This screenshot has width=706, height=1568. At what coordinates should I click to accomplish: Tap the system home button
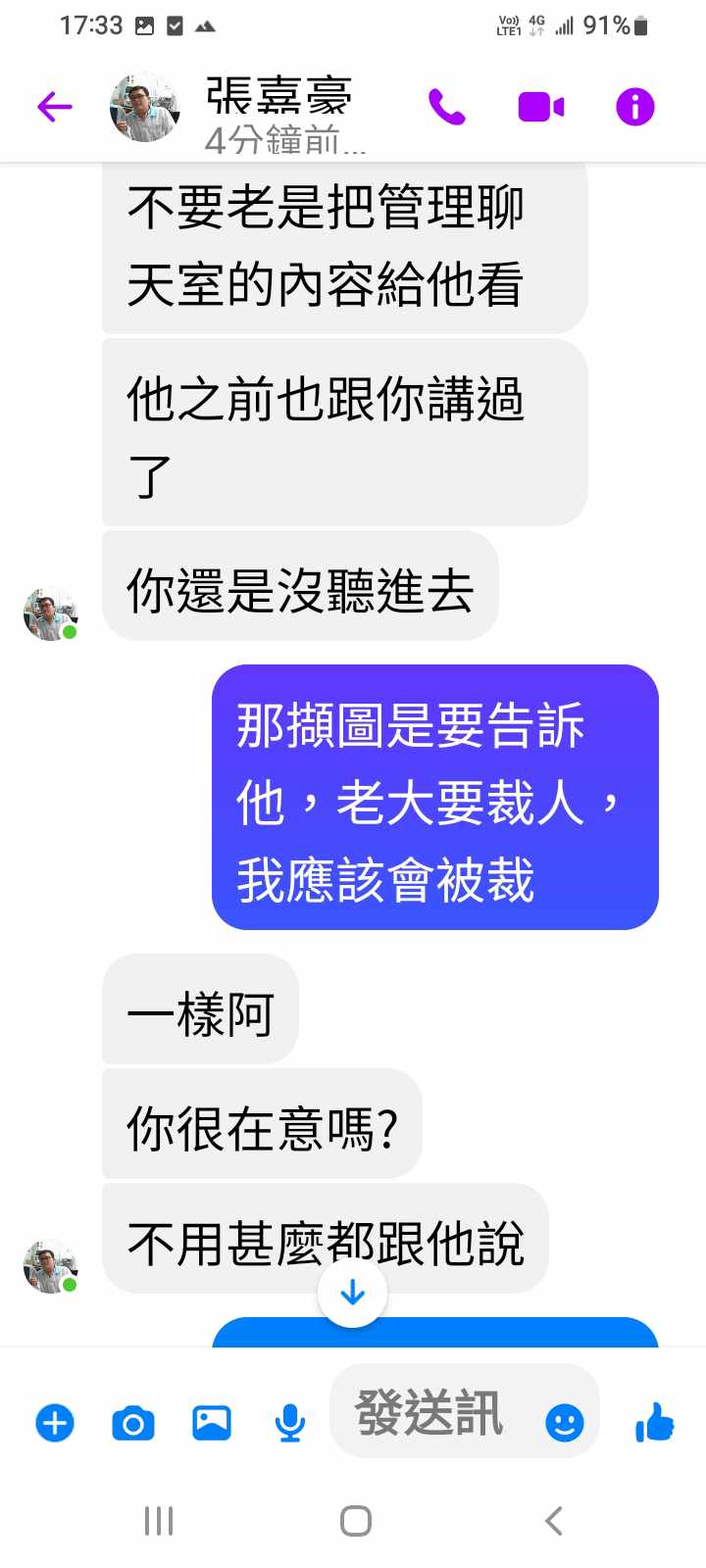[355, 1521]
